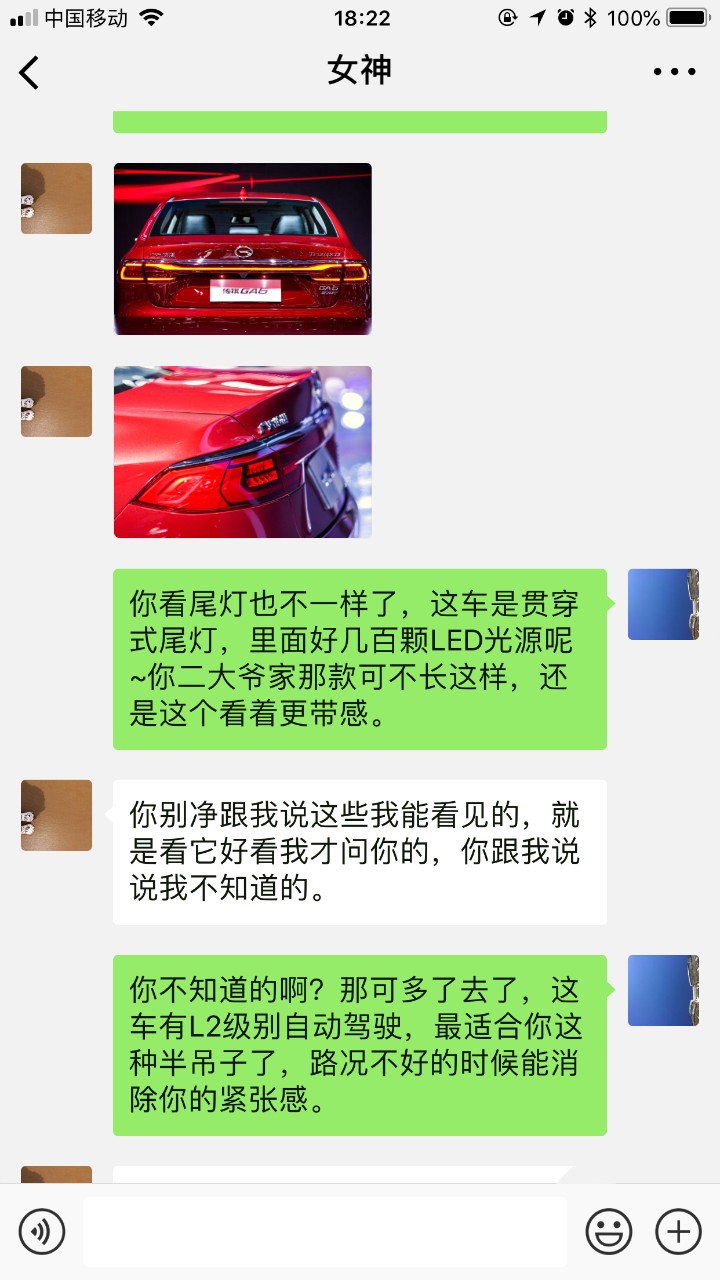Open the plus attachments menu
Screen dimensions: 720x1280
(678, 1231)
